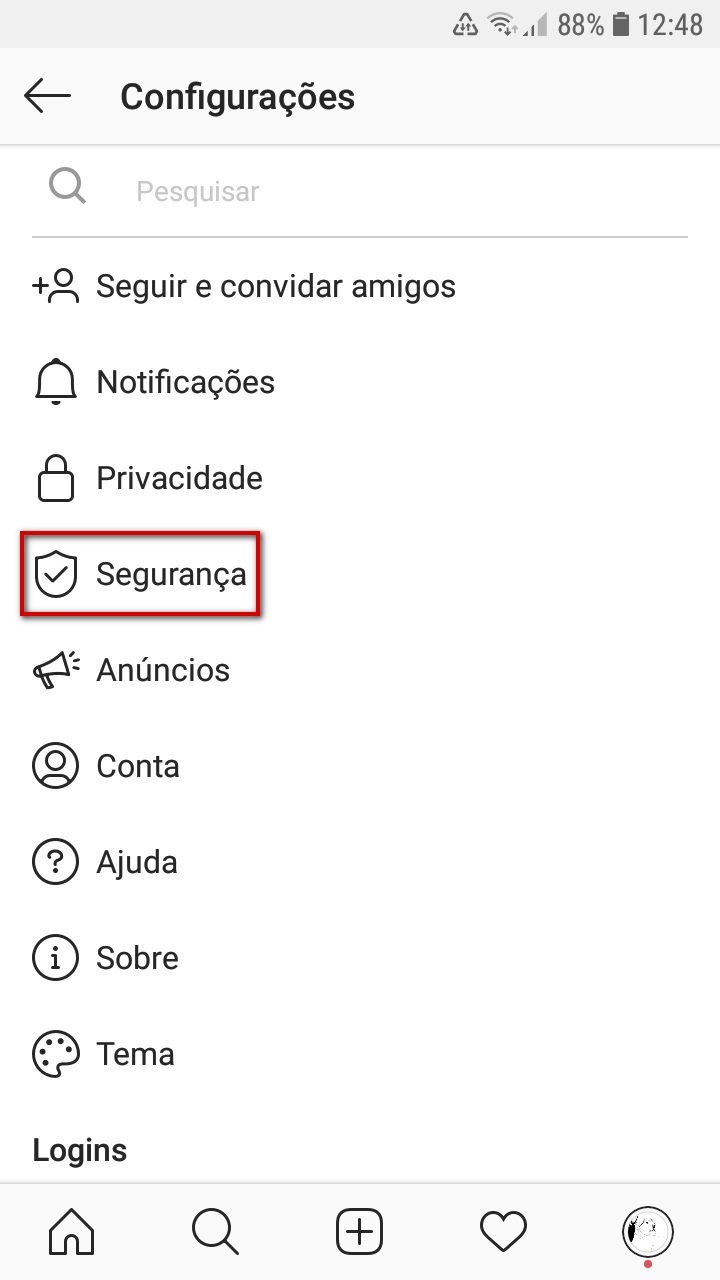Open the Ajuda section

[x=360, y=862]
